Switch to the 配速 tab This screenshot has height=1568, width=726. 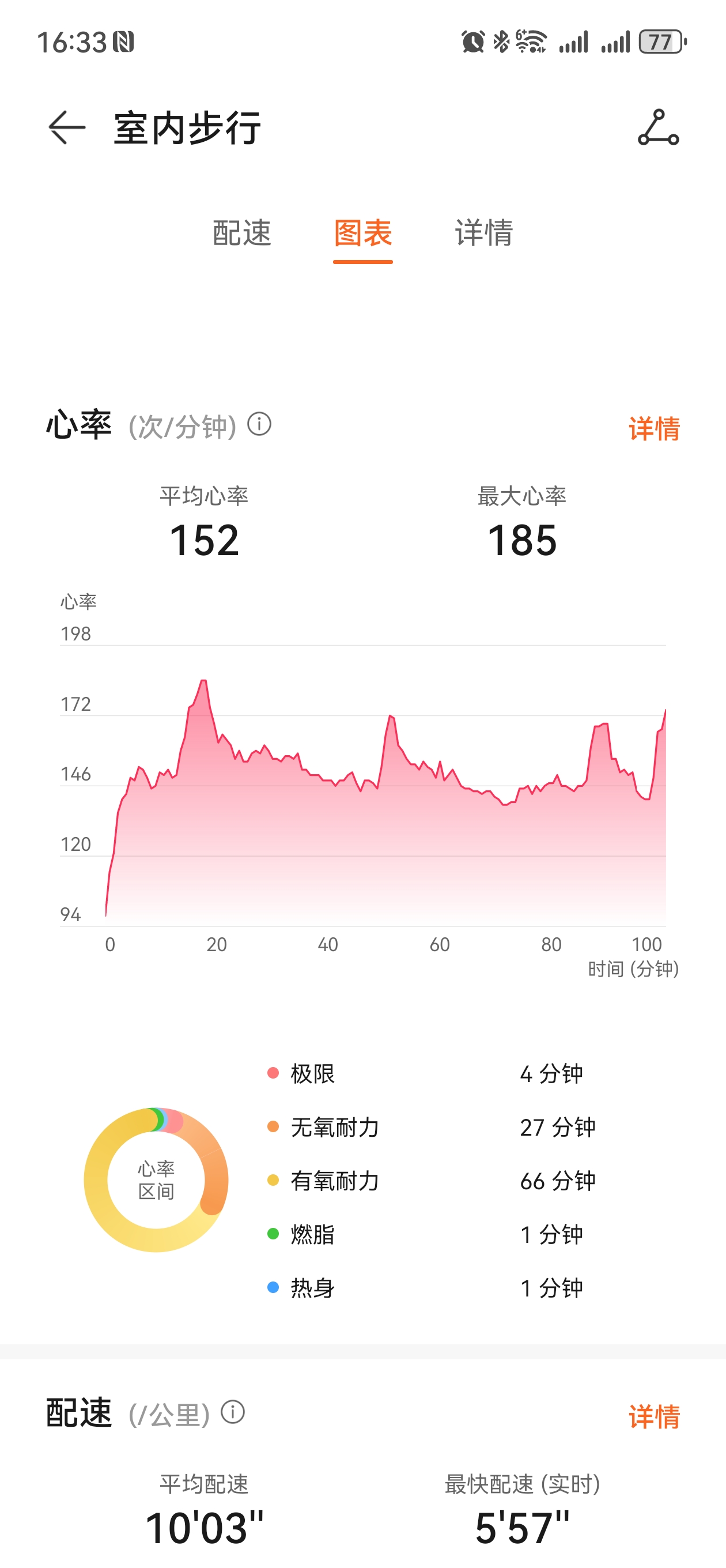click(241, 233)
